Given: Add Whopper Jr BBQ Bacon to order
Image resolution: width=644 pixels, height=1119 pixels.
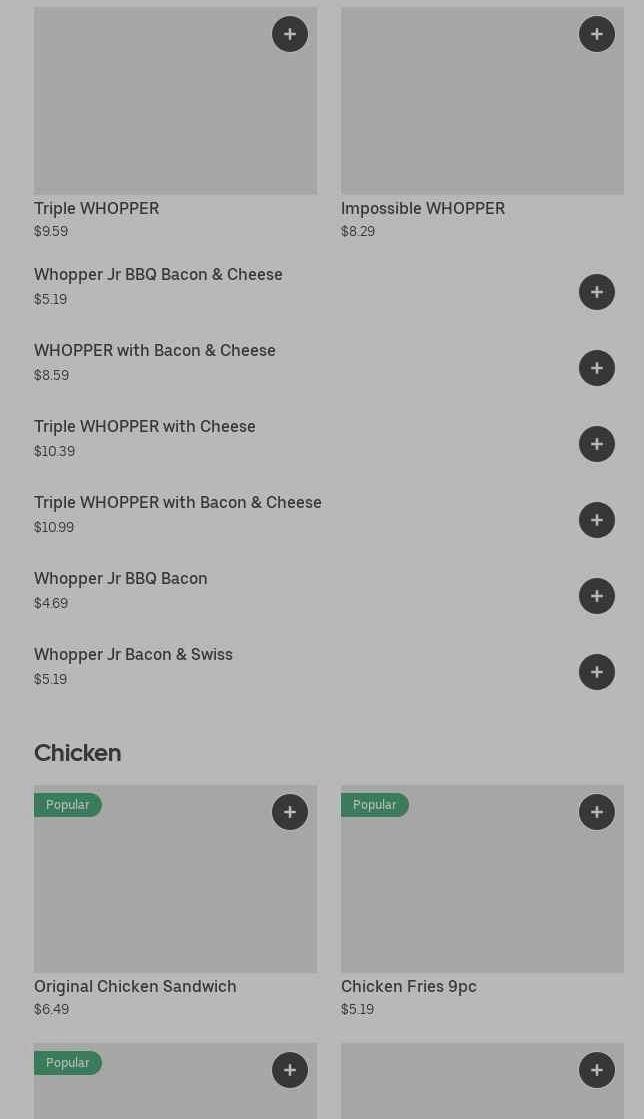Looking at the screenshot, I should (597, 596).
